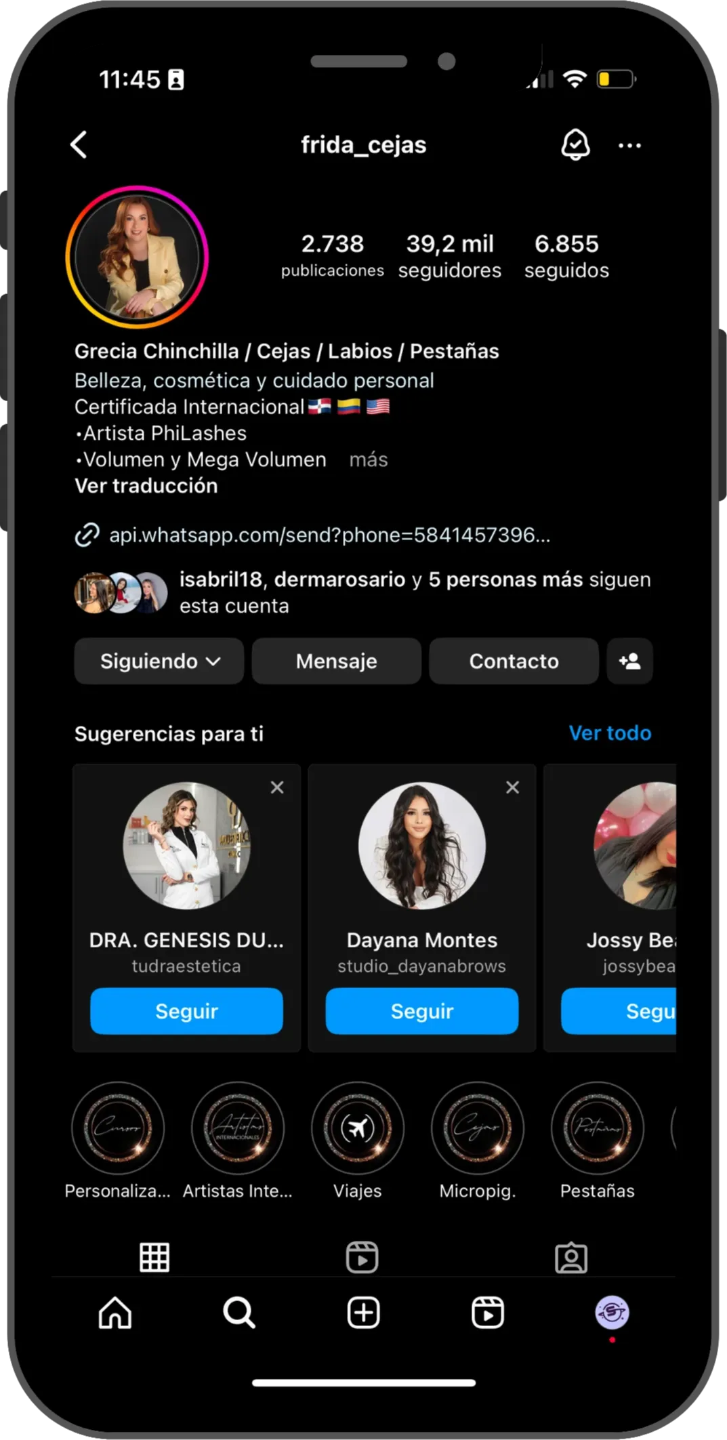Go to the Home feed
This screenshot has height=1440, width=727.
pyautogui.click(x=115, y=1312)
